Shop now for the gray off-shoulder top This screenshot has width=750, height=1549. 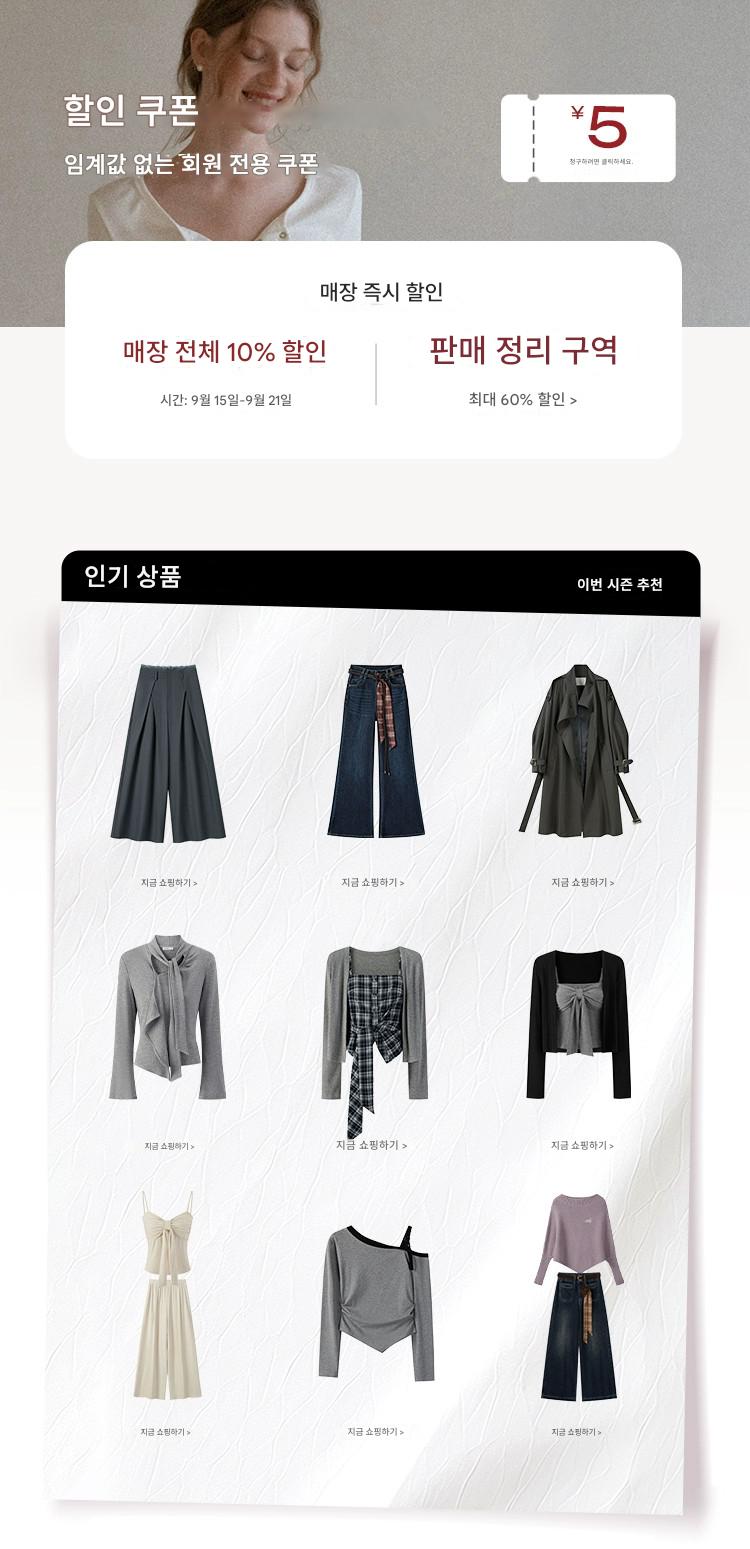pos(375,1432)
